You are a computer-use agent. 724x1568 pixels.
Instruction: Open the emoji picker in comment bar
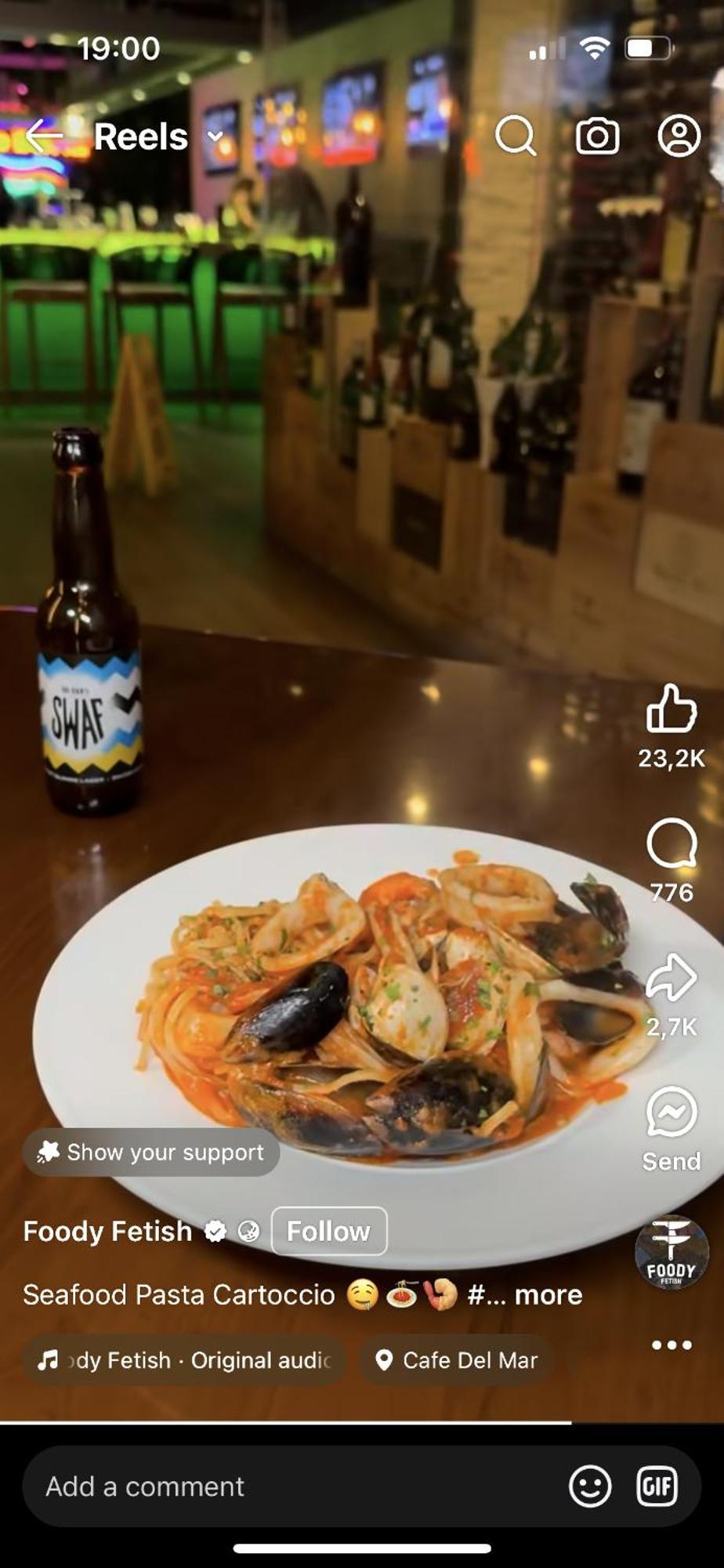pos(589,1486)
